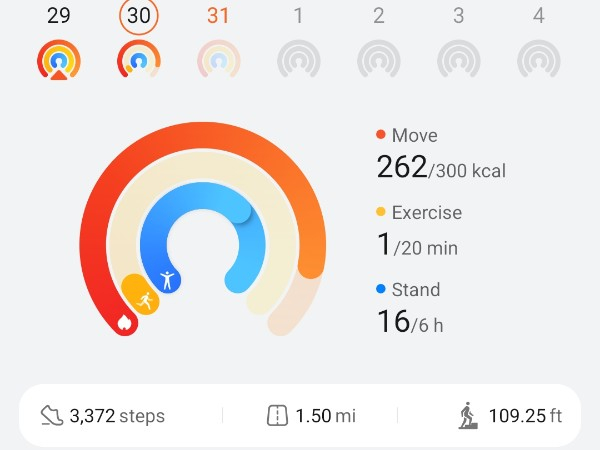This screenshot has height=450, width=600.
Task: Open Move calories details
Action: (440, 155)
